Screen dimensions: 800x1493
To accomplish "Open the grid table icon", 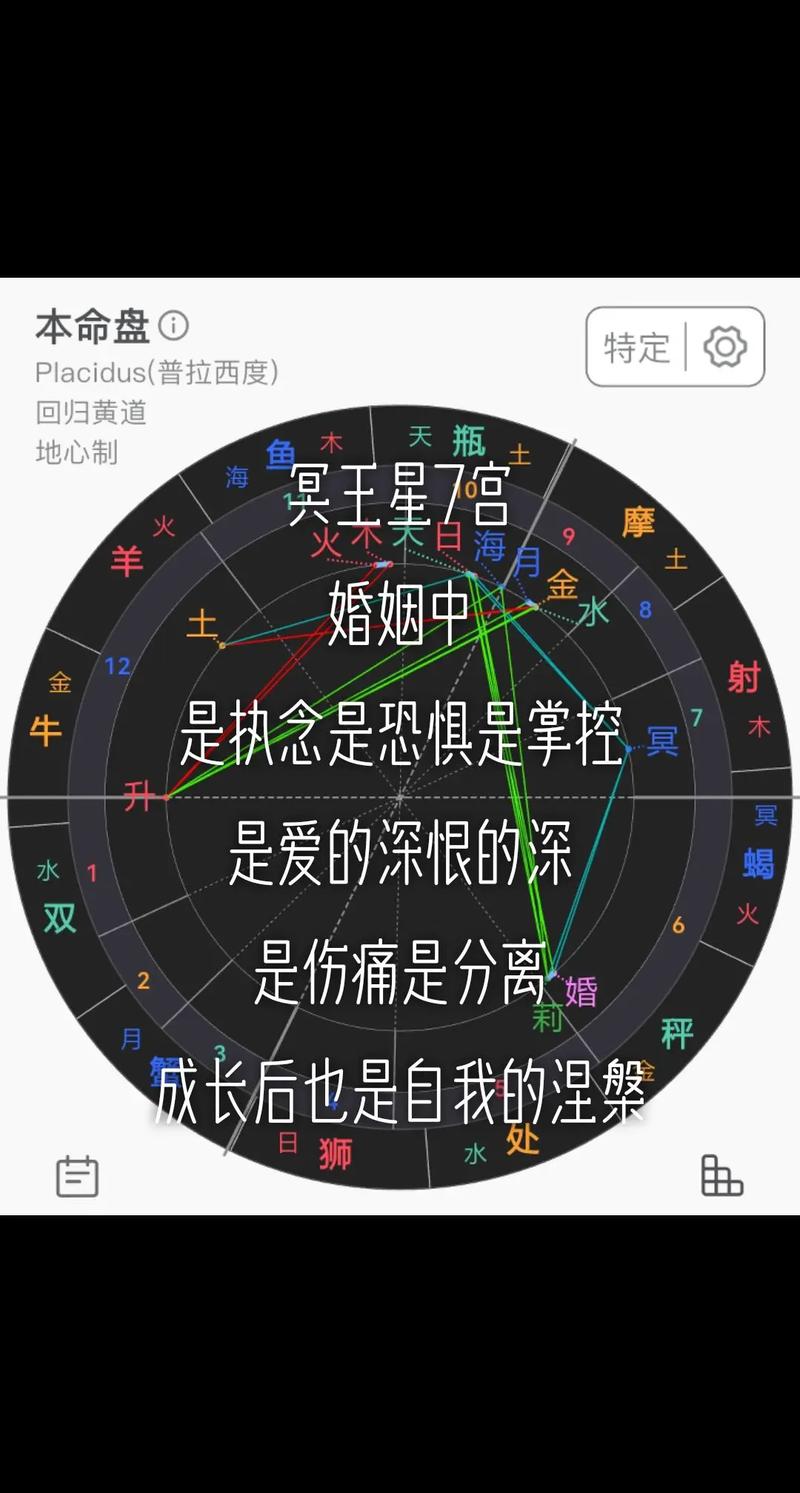I will 721,1176.
